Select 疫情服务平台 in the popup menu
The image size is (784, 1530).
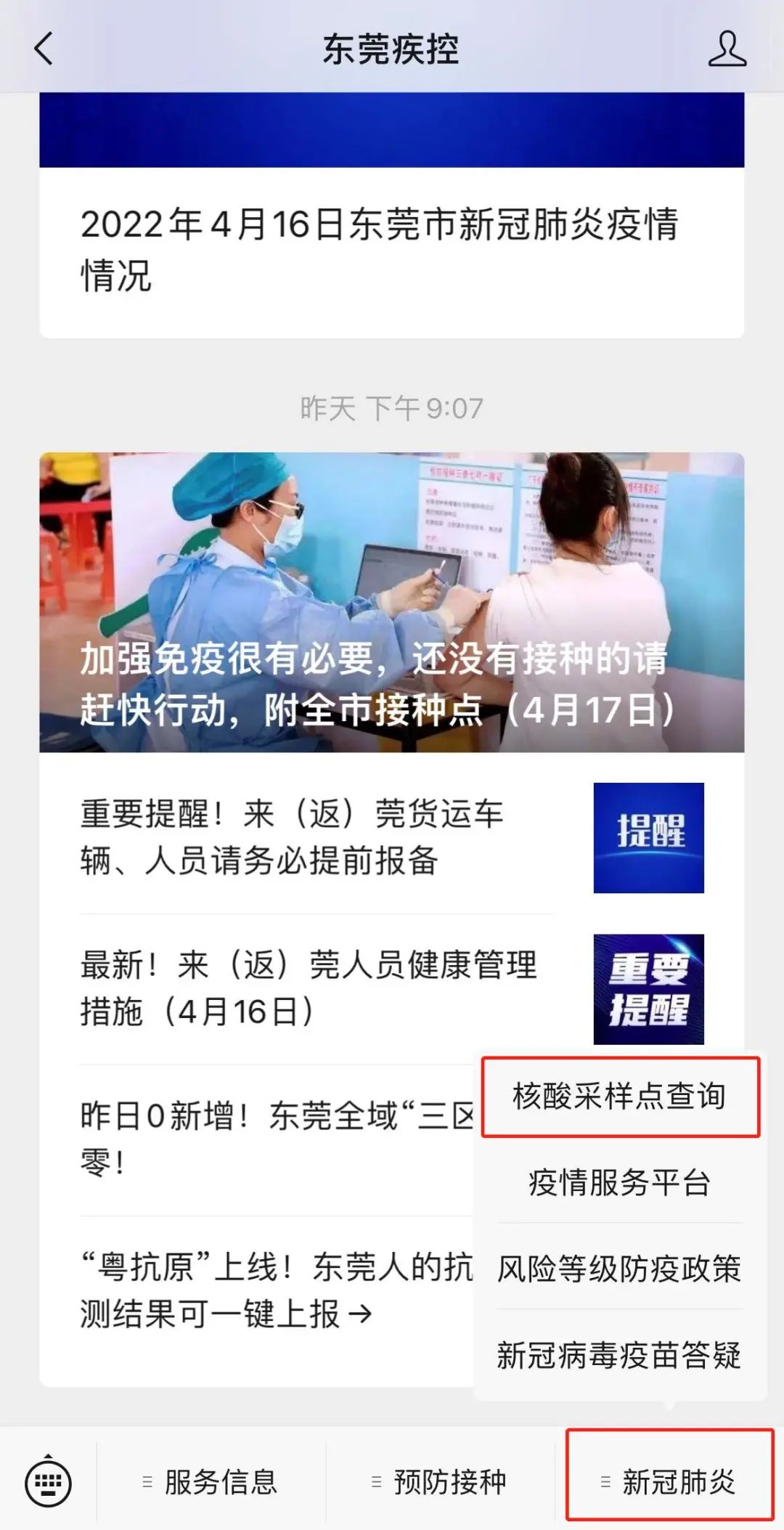tap(620, 1183)
